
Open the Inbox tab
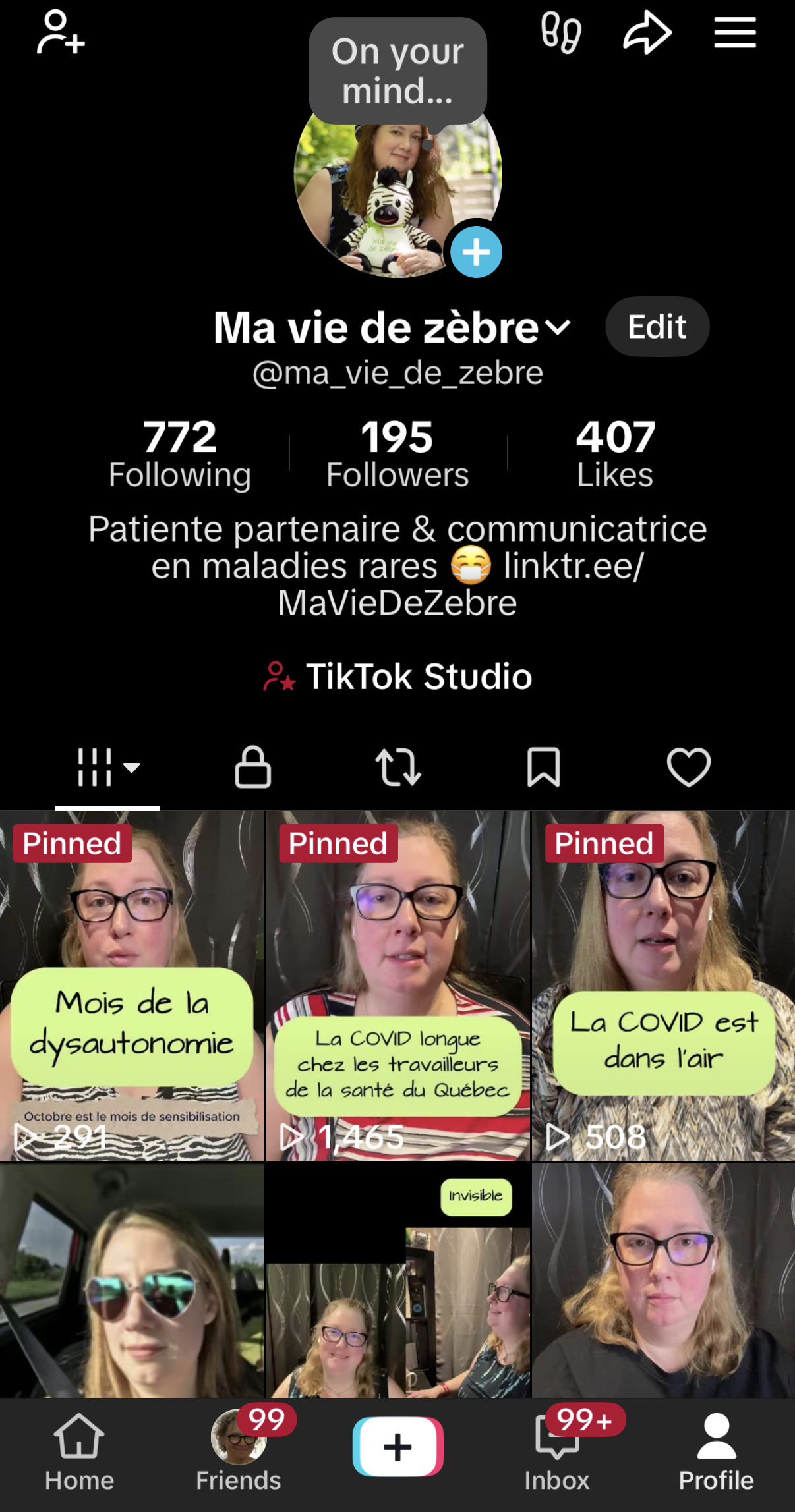pyautogui.click(x=557, y=1451)
